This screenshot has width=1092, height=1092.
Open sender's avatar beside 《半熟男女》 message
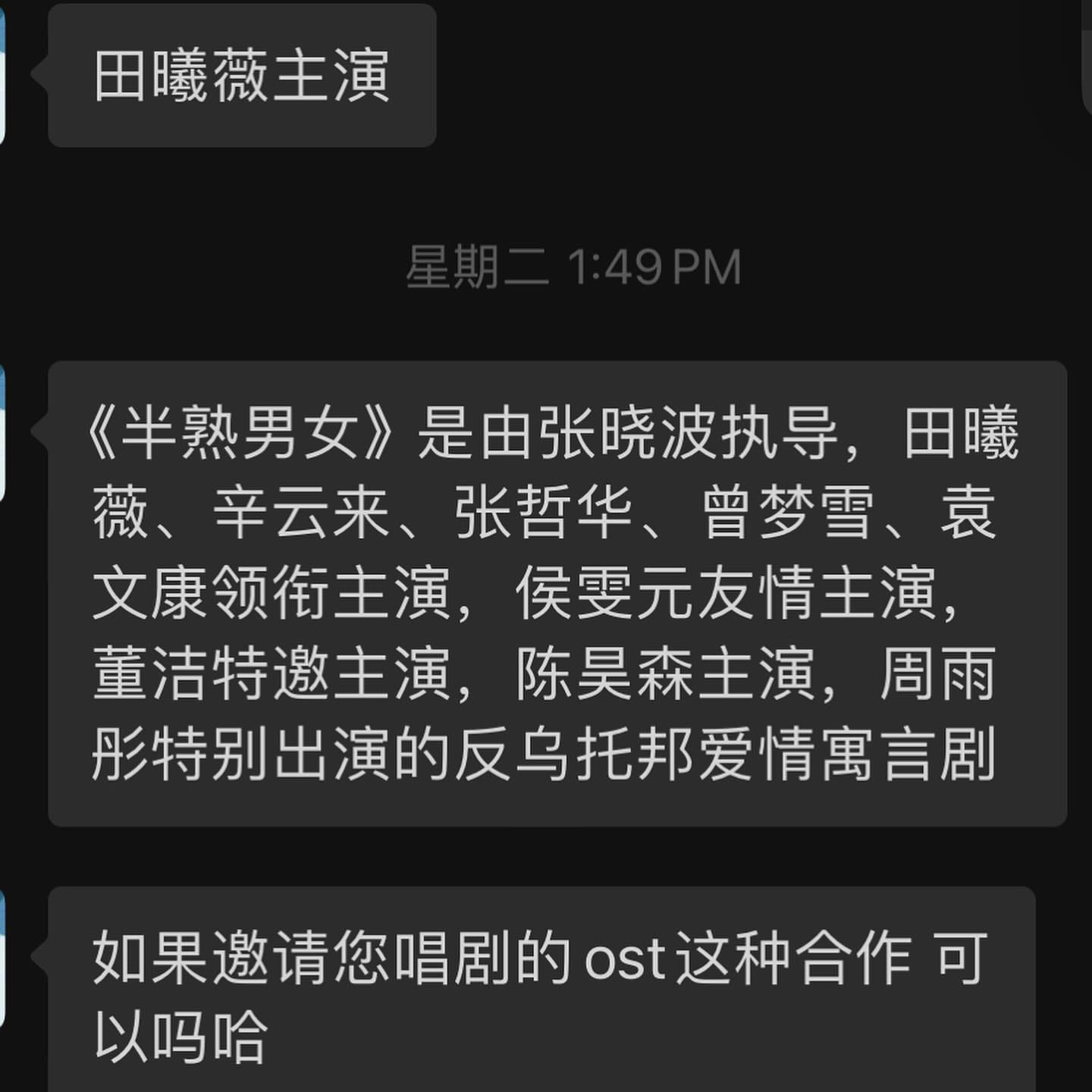[2, 432]
